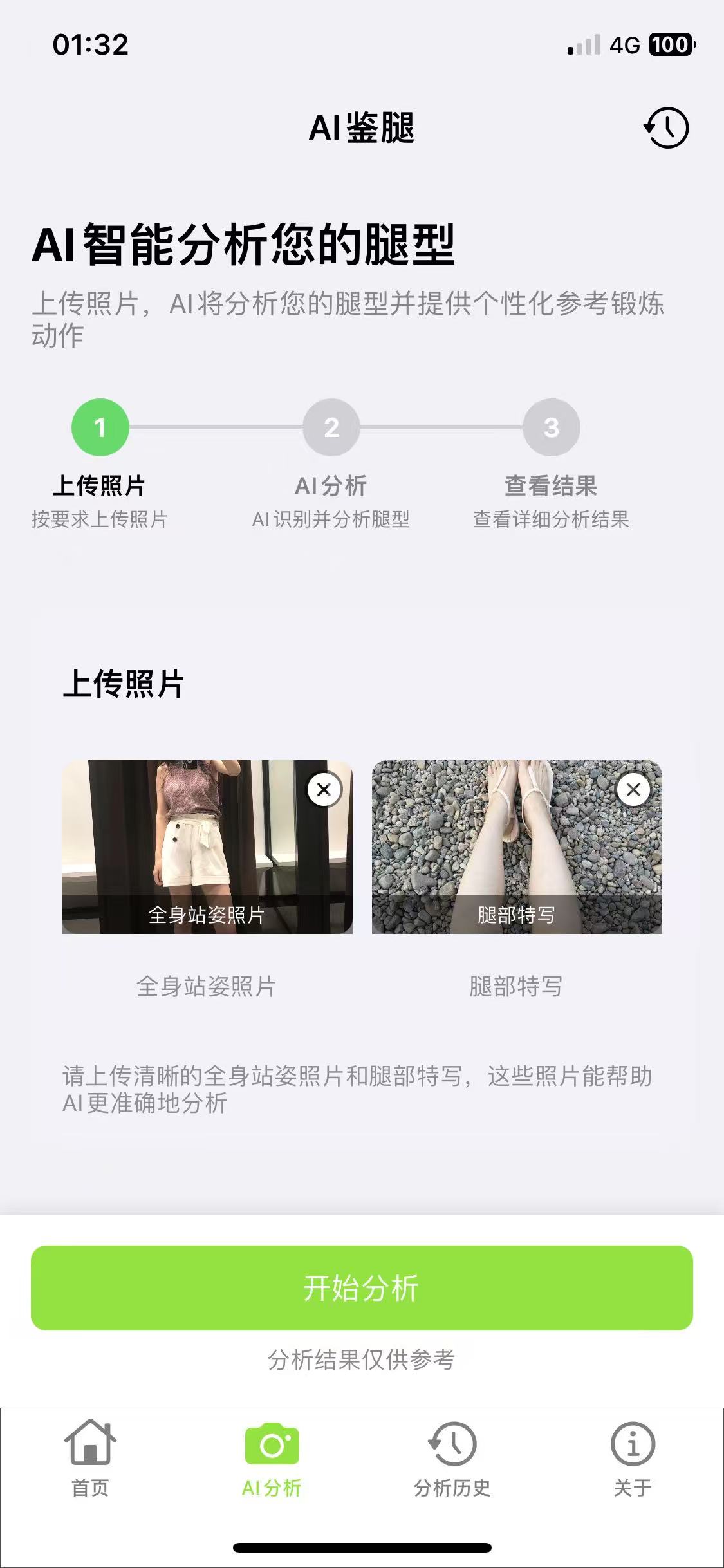
Task: Tap the battery indicator in status bar
Action: [672, 45]
